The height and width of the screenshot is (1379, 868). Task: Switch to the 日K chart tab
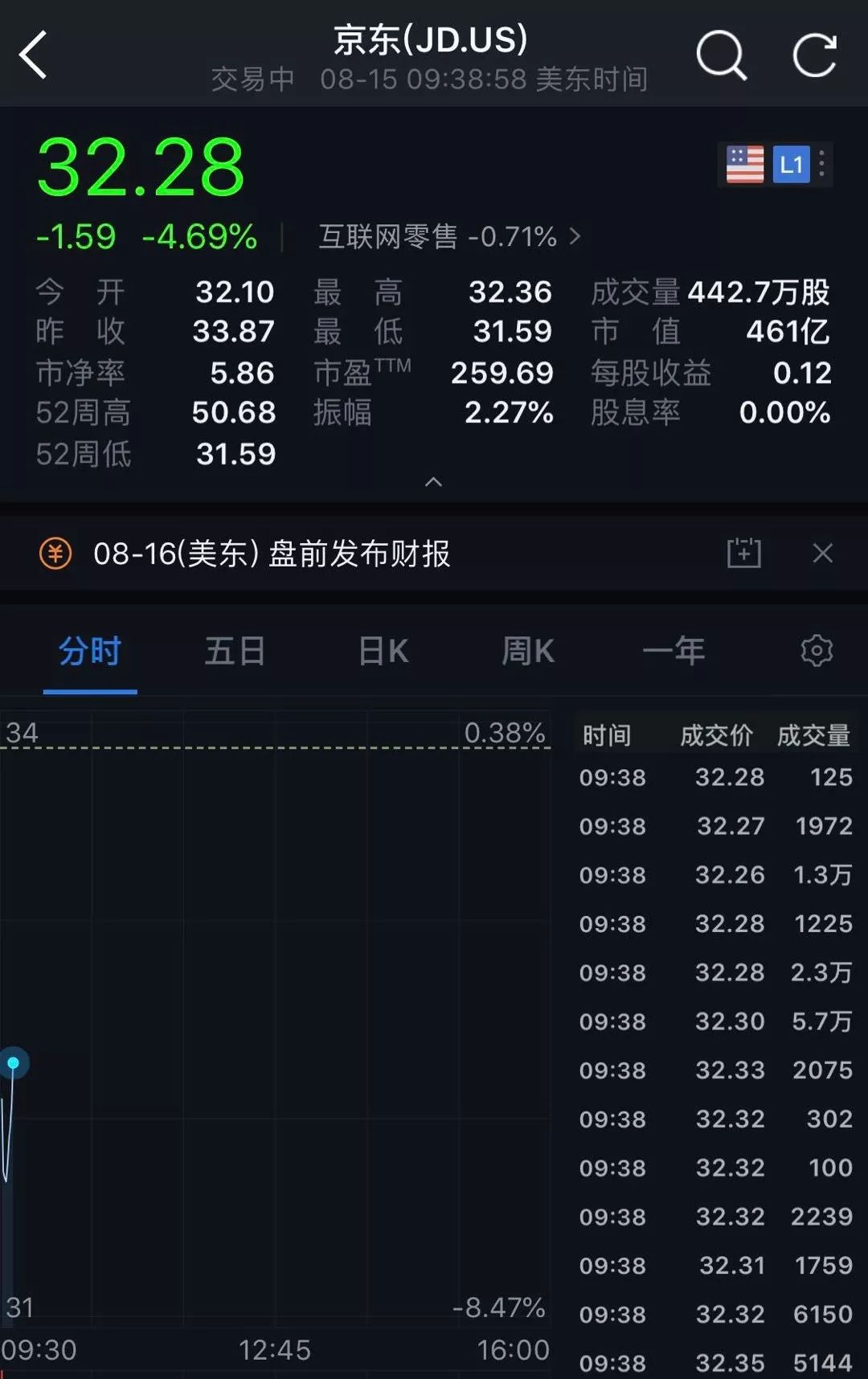click(383, 651)
